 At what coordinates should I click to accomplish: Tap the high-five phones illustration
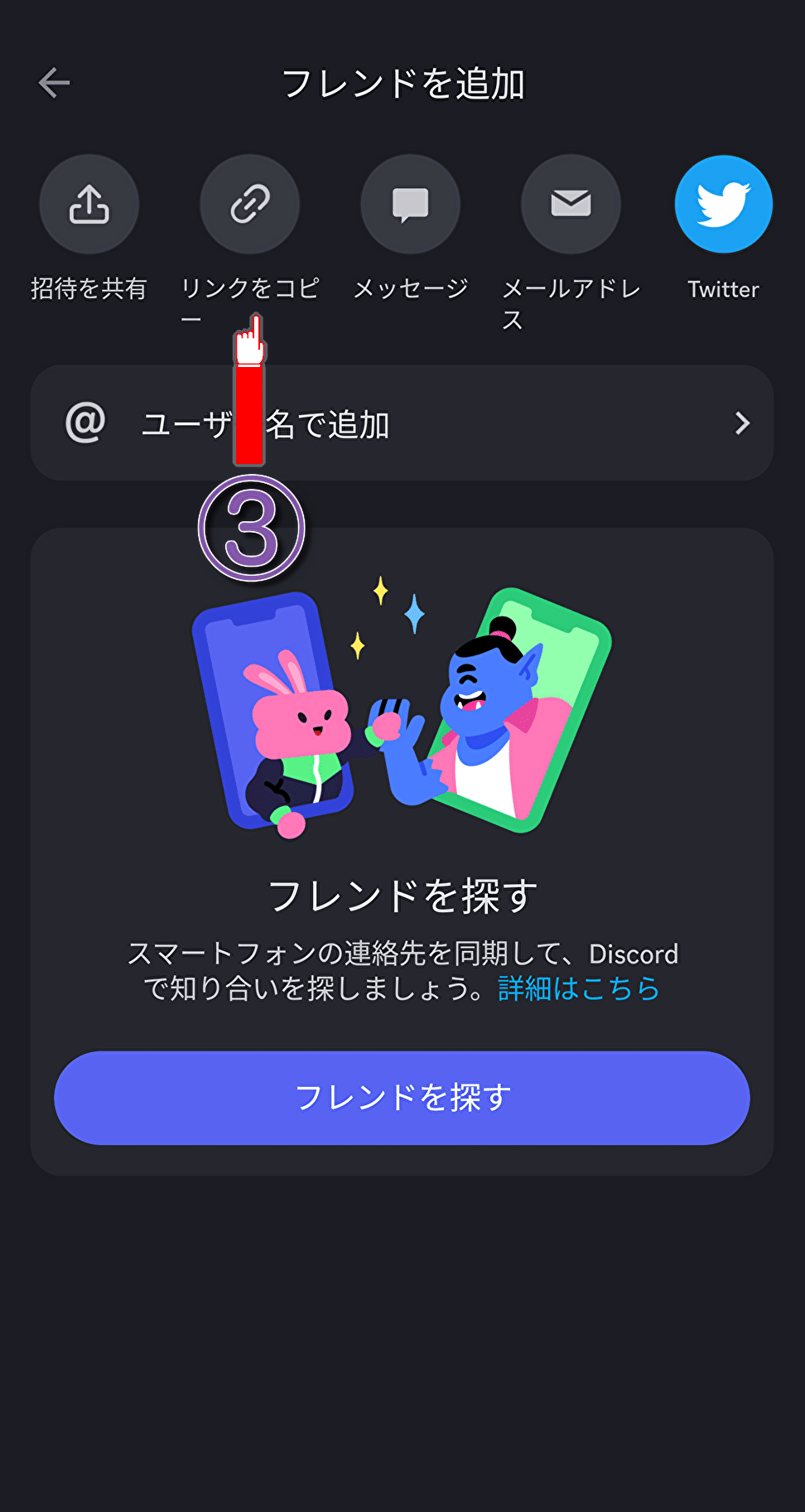pyautogui.click(x=402, y=713)
